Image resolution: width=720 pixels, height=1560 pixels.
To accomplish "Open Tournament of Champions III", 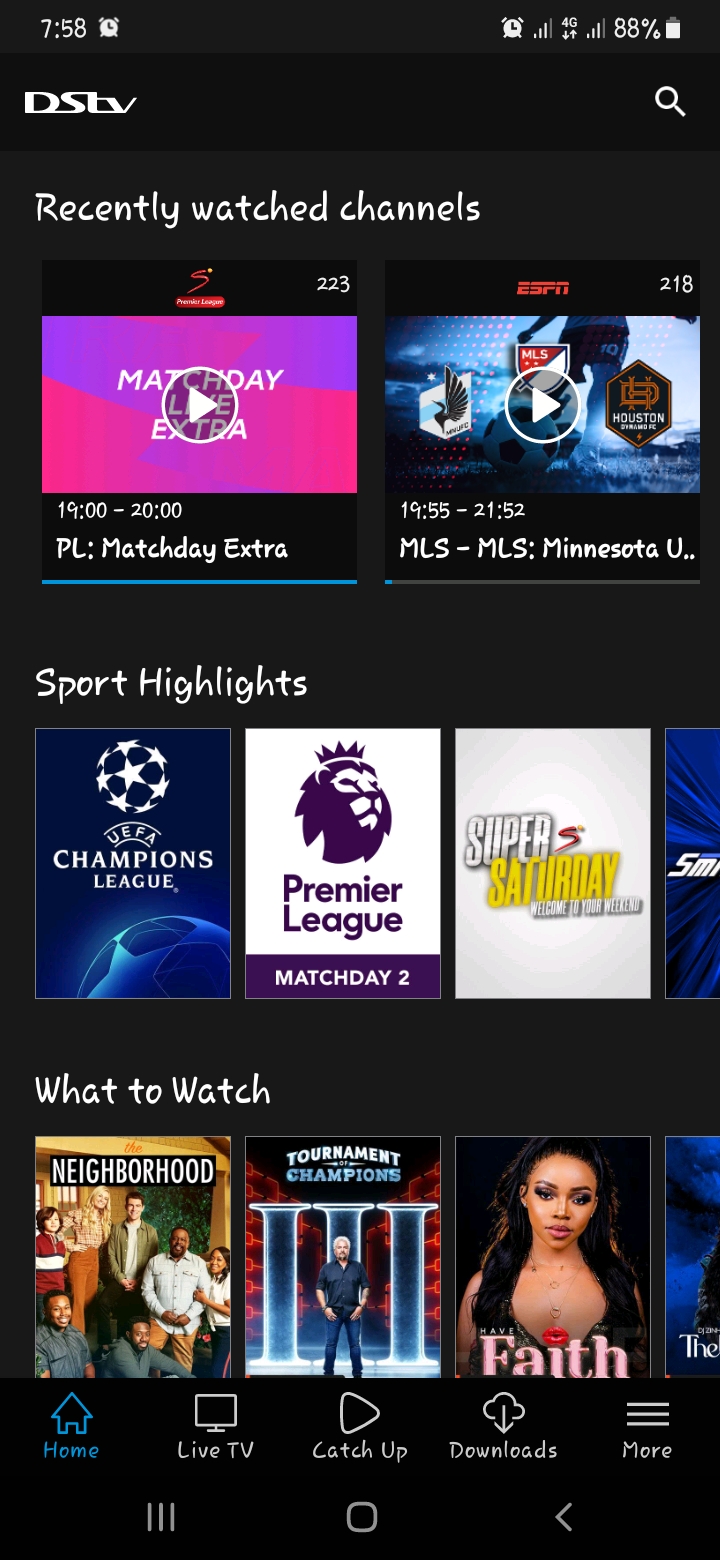I will (343, 1256).
